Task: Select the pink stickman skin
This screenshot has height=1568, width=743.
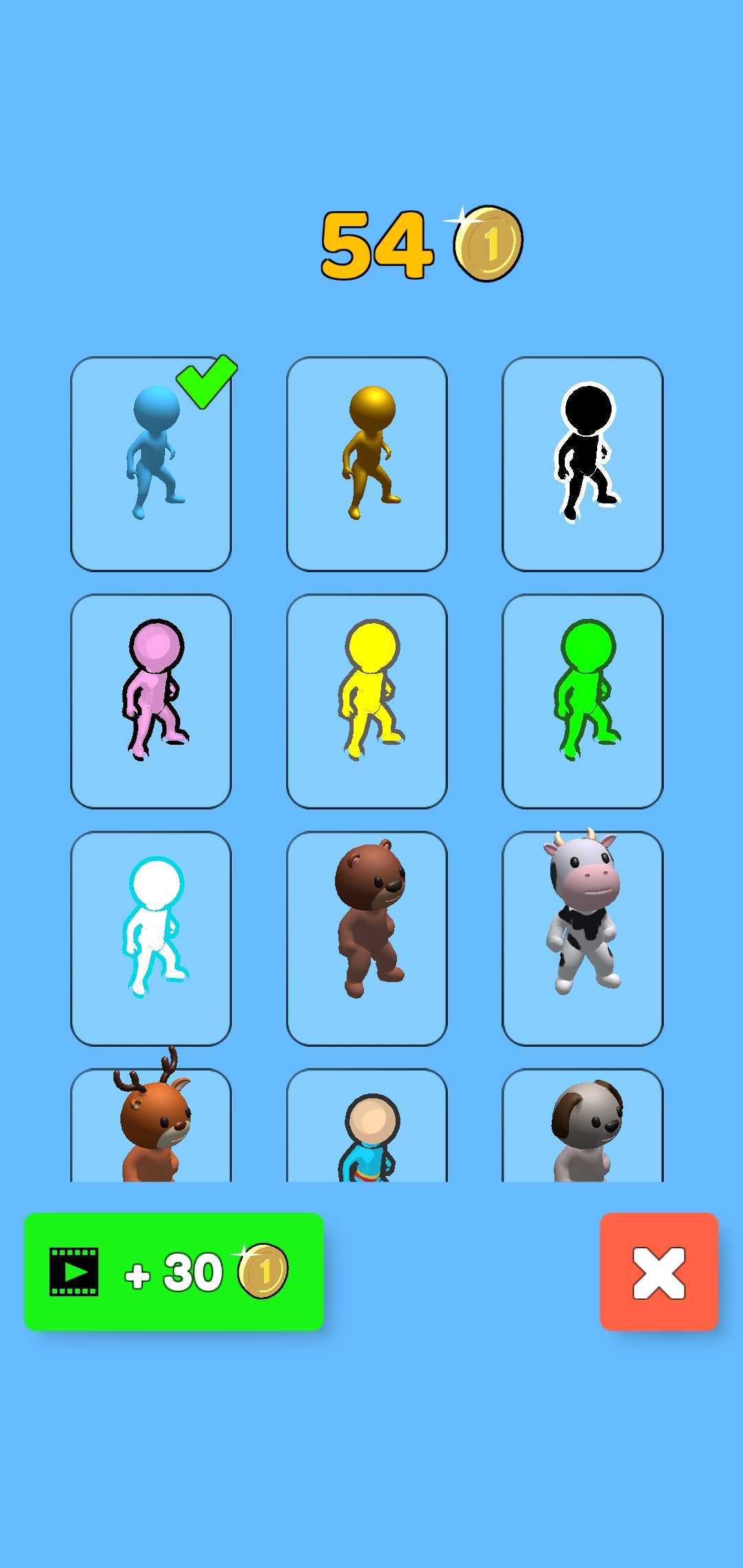Action: [151, 701]
